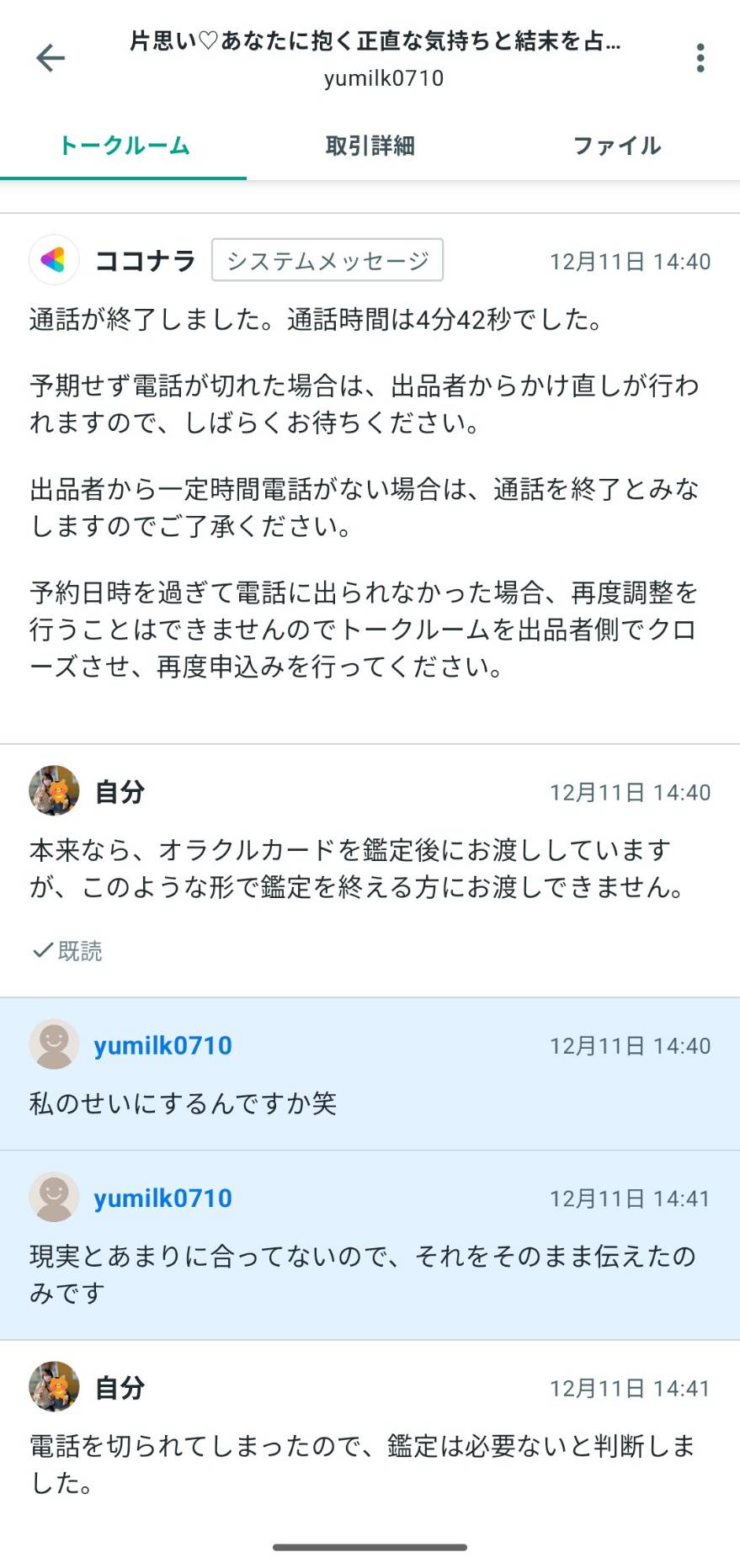Tap the green トークルーム tab underline indicator
Viewport: 740px width, 1568px height.
pos(124,178)
